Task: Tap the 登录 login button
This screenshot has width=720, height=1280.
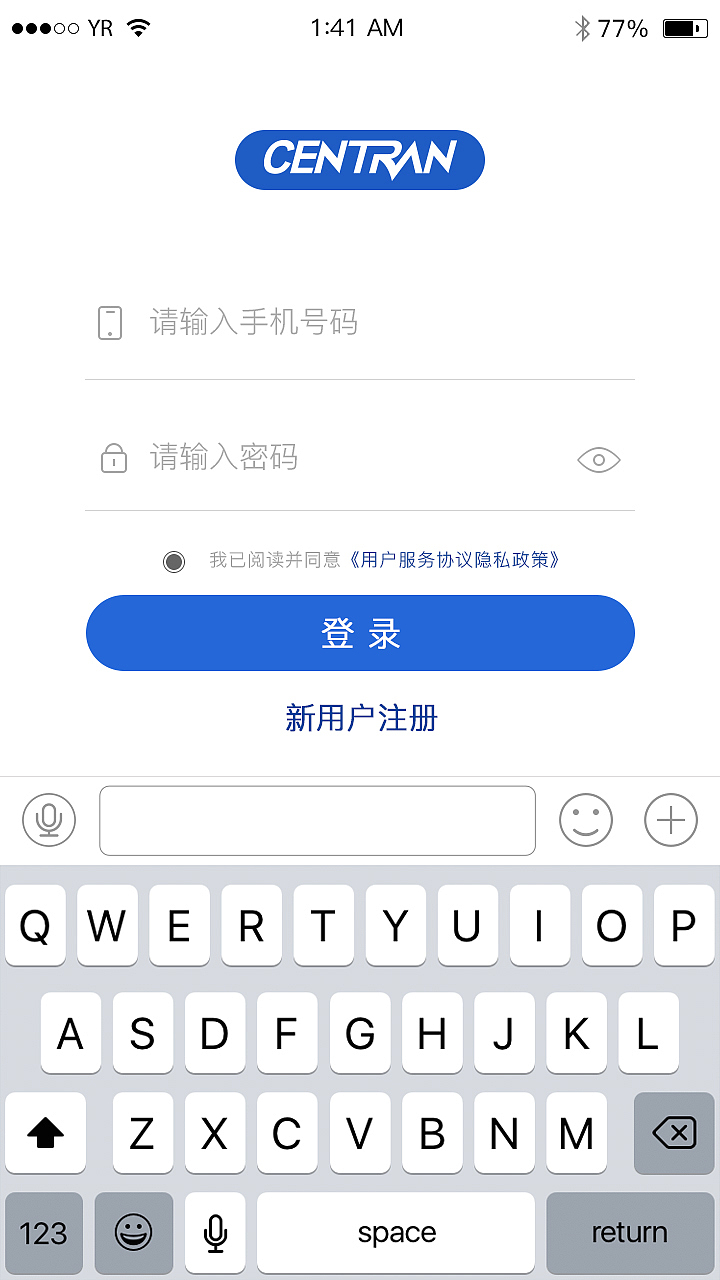Action: (x=360, y=632)
